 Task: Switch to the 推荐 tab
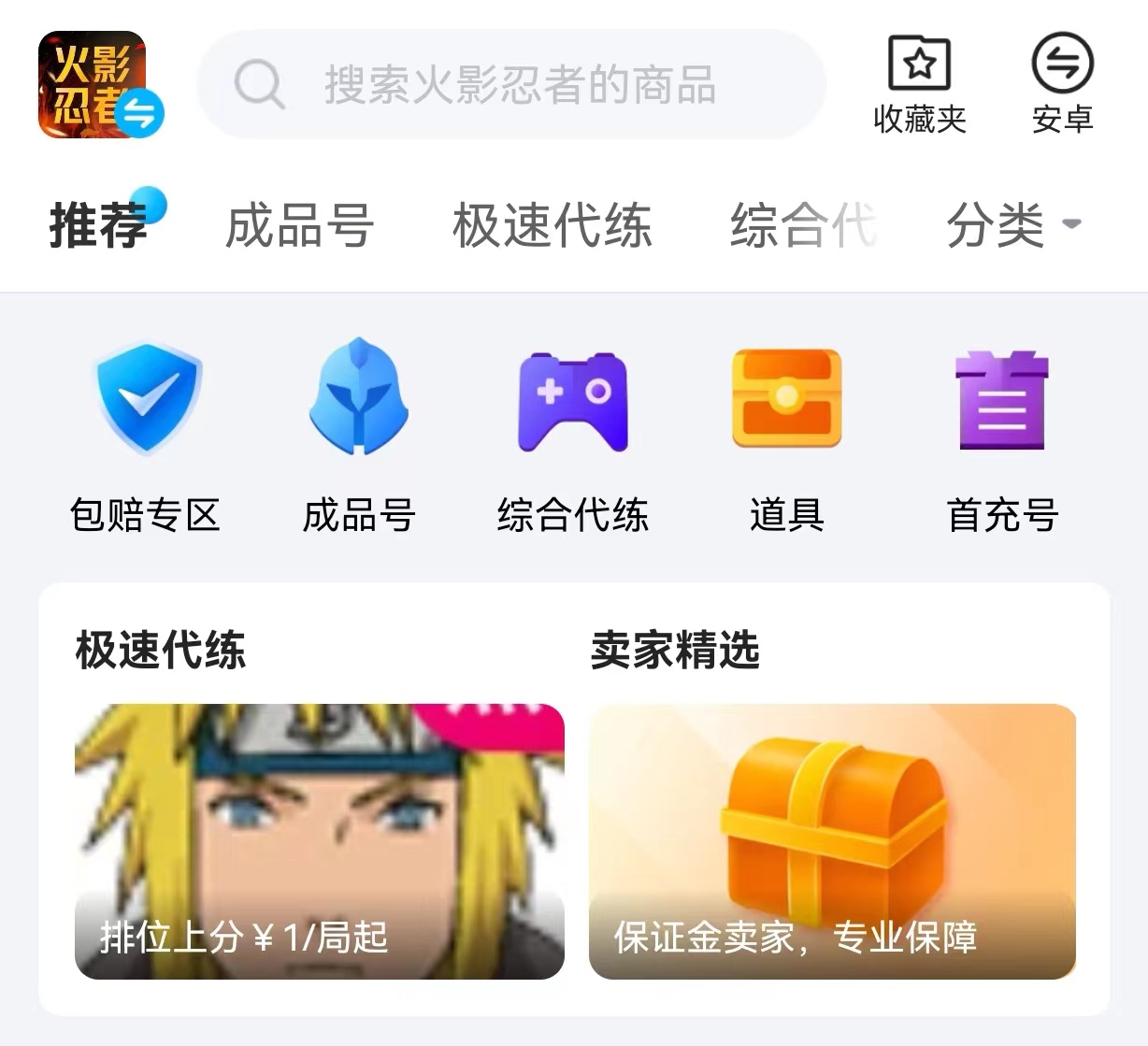tap(99, 226)
